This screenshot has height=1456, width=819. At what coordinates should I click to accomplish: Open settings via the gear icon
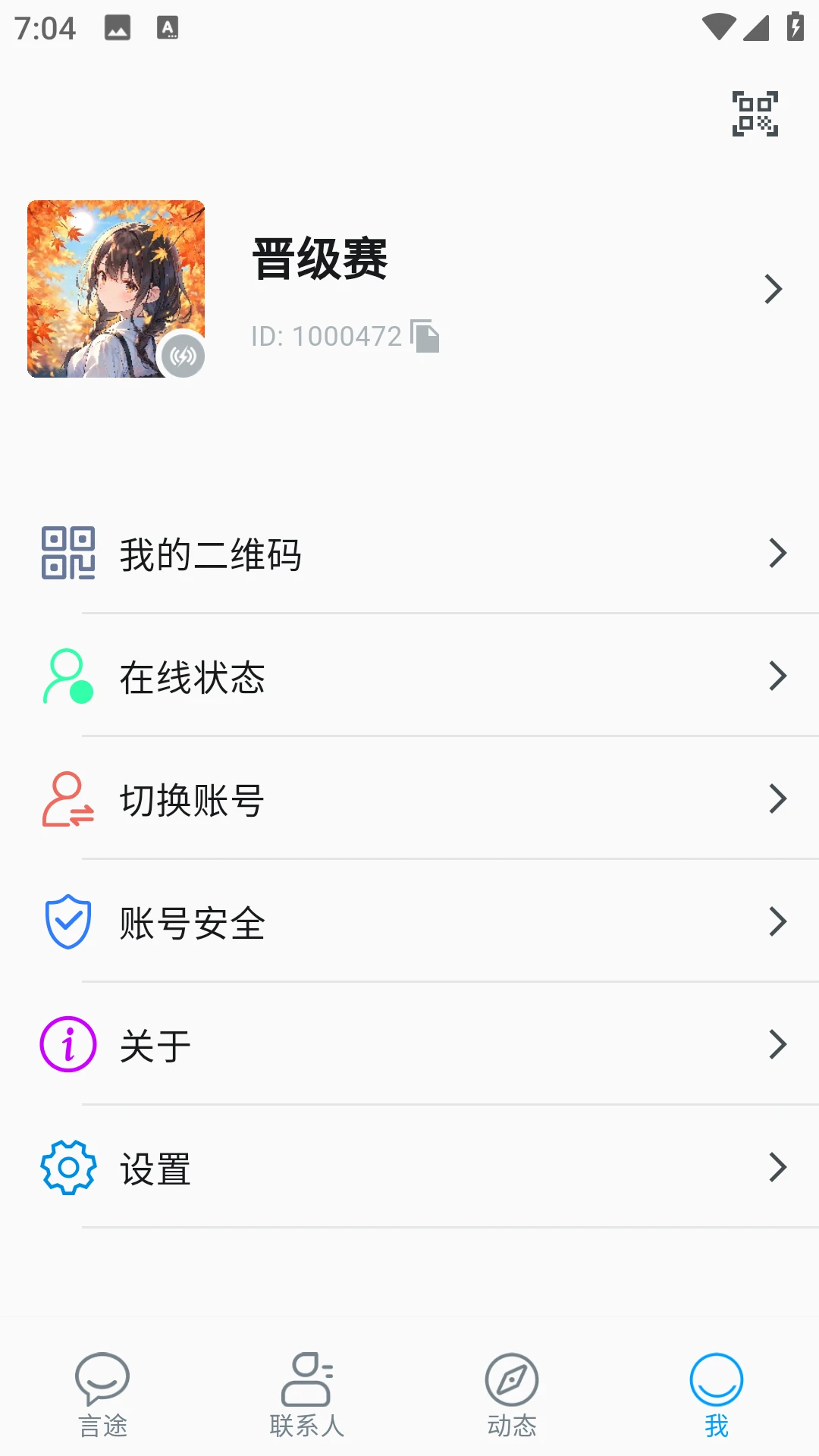[x=67, y=1167]
